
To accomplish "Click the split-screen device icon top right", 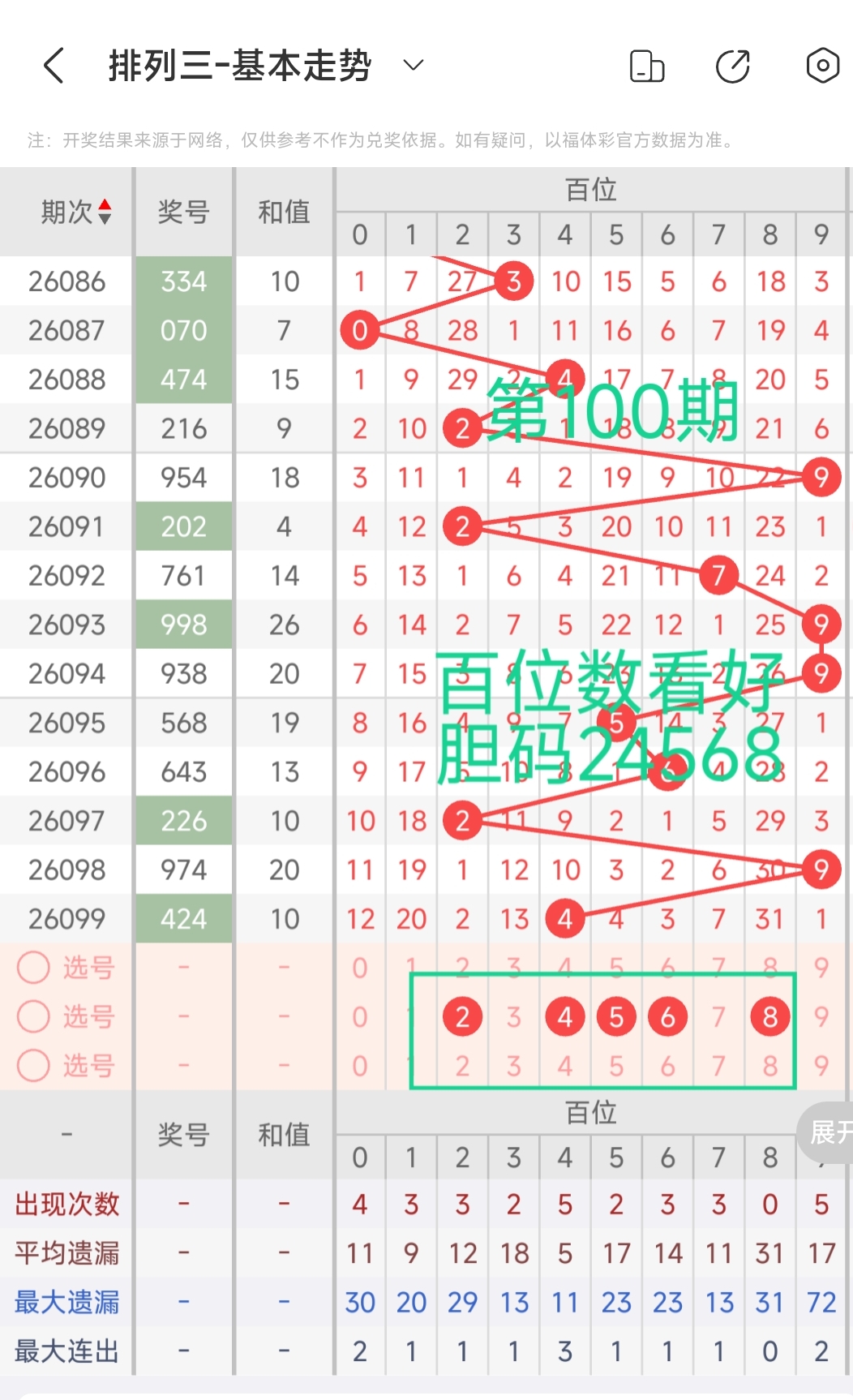I will 646,65.
